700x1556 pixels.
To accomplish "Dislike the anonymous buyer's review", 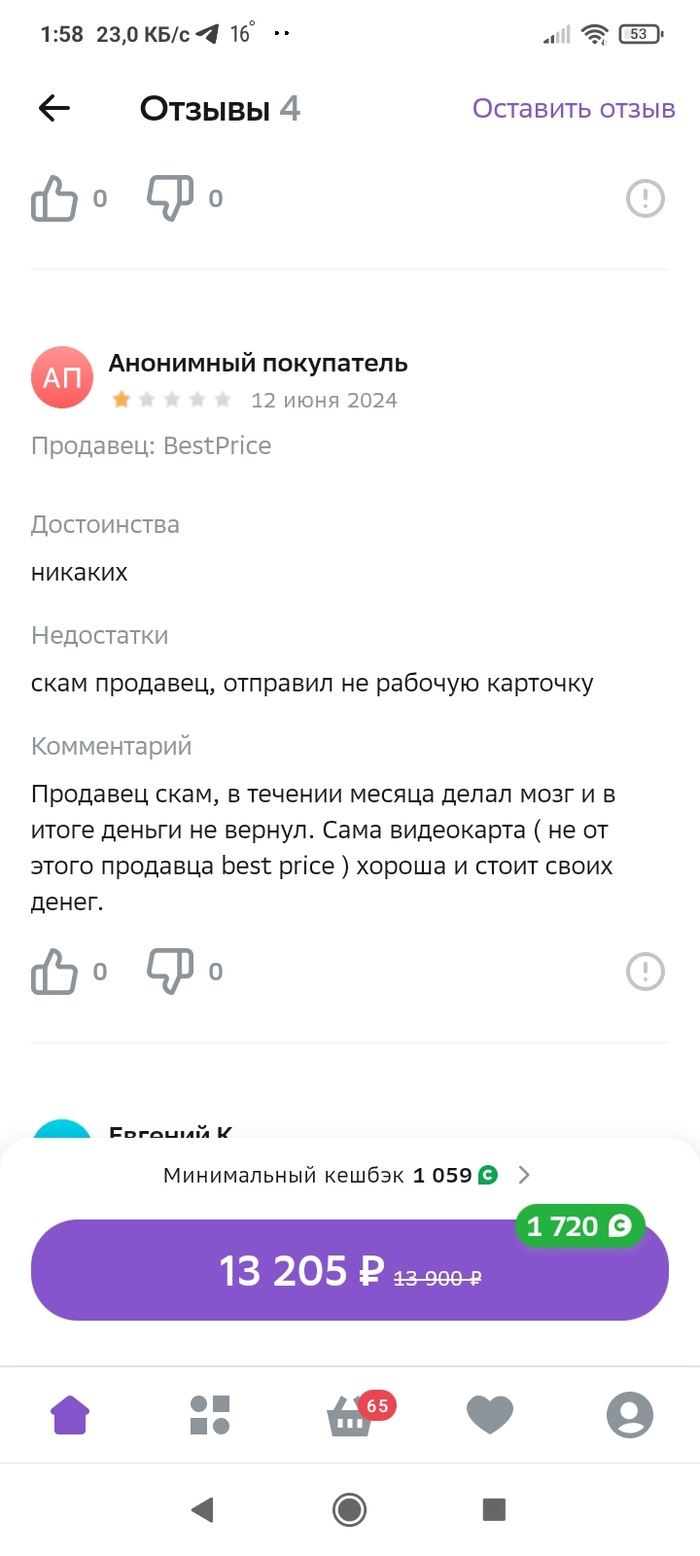I will click(x=170, y=971).
